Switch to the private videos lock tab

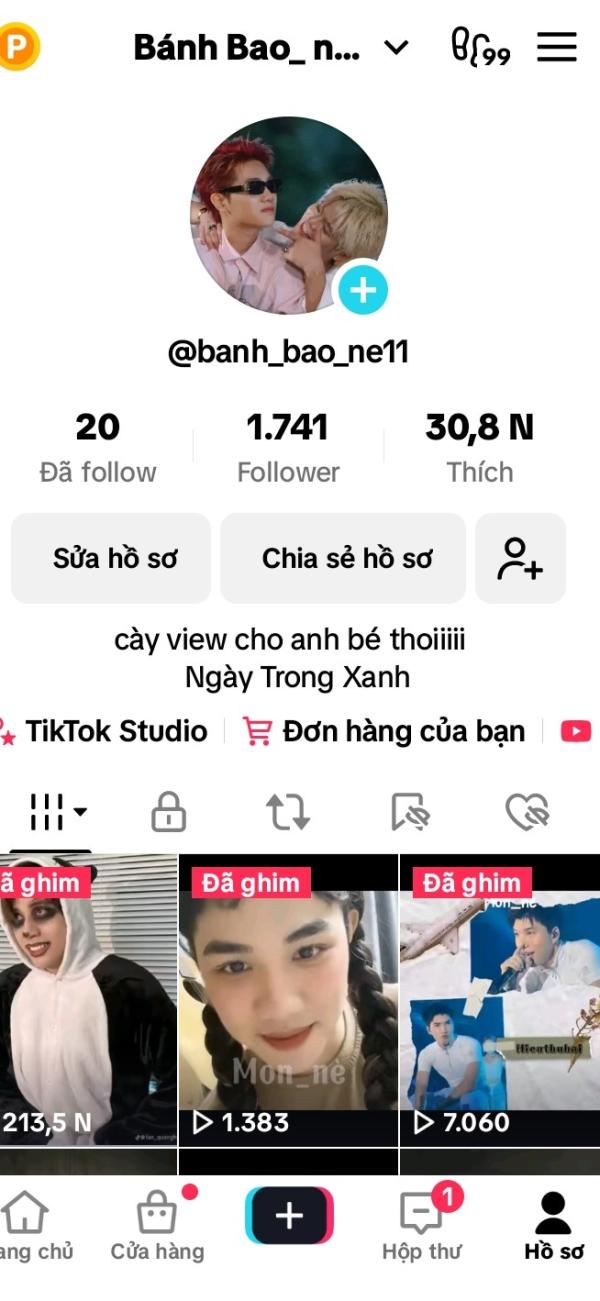[x=168, y=811]
